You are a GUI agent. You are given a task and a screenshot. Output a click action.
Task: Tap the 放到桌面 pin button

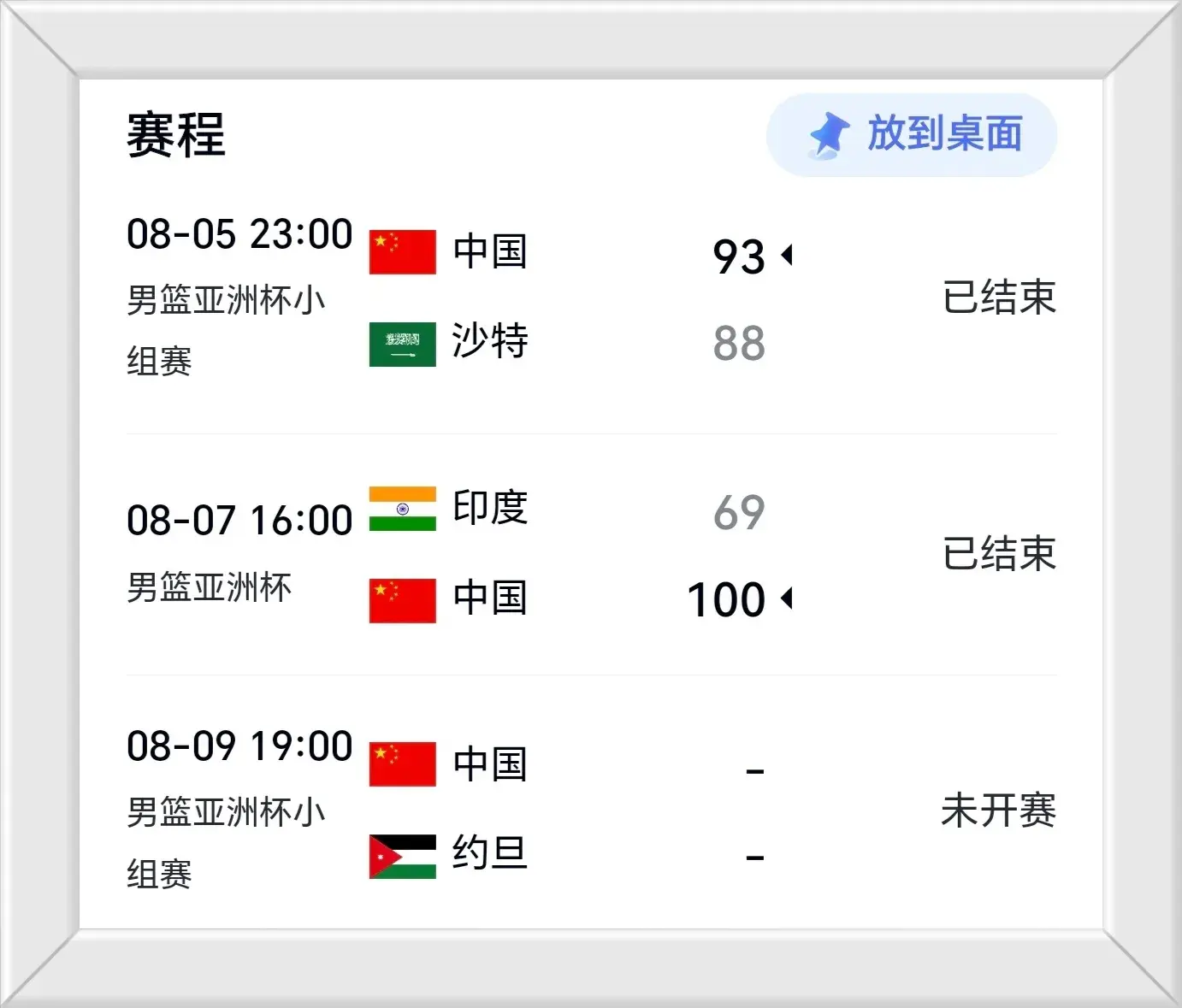(912, 135)
